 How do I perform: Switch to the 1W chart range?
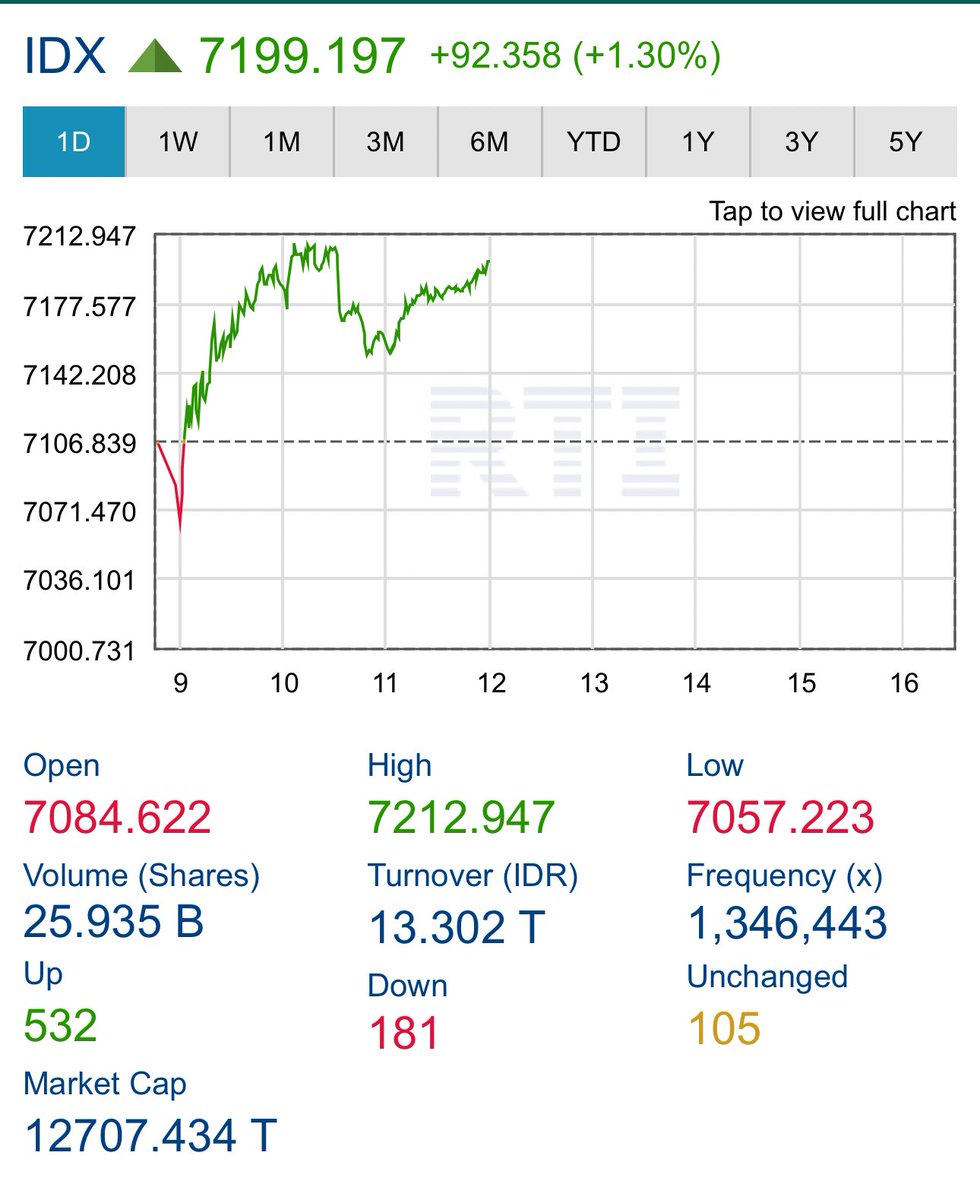point(178,142)
